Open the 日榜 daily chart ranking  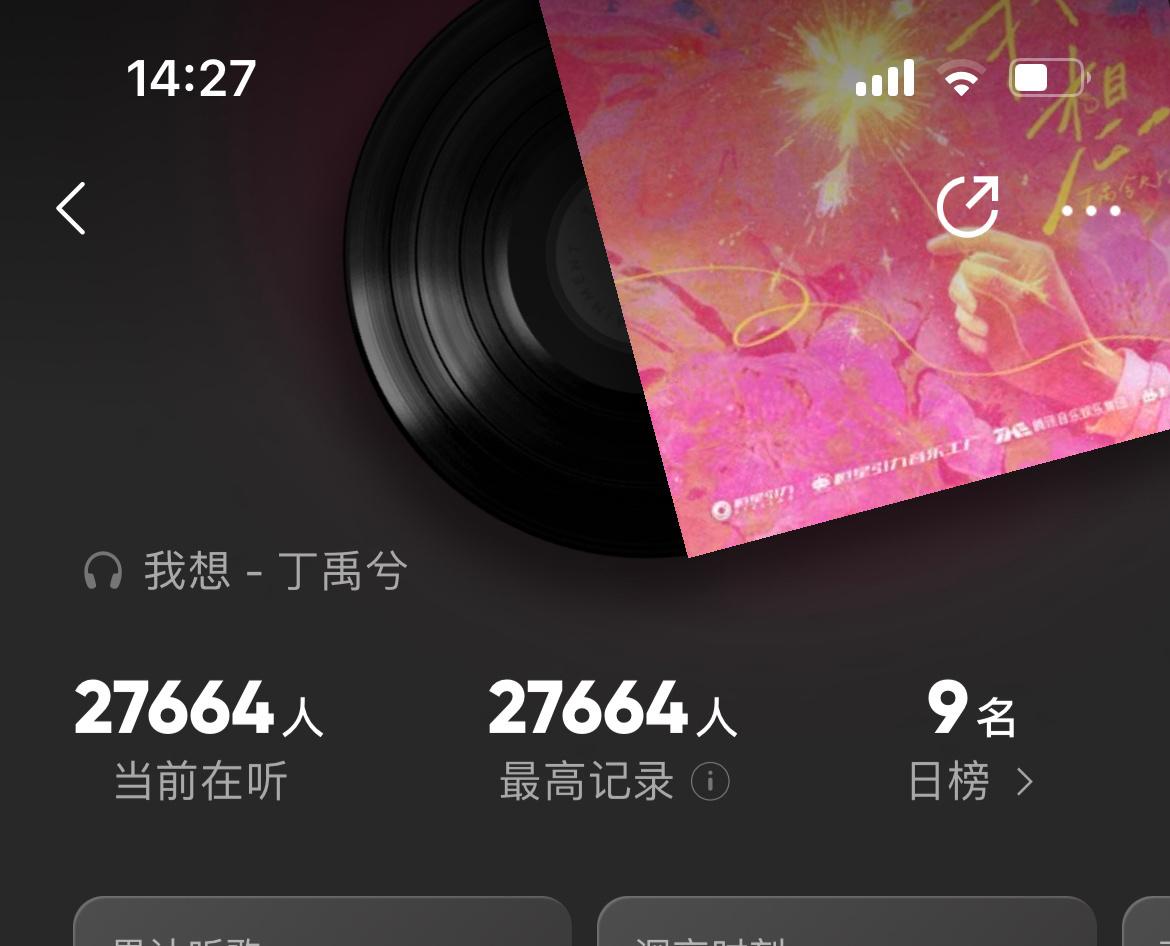[x=970, y=781]
